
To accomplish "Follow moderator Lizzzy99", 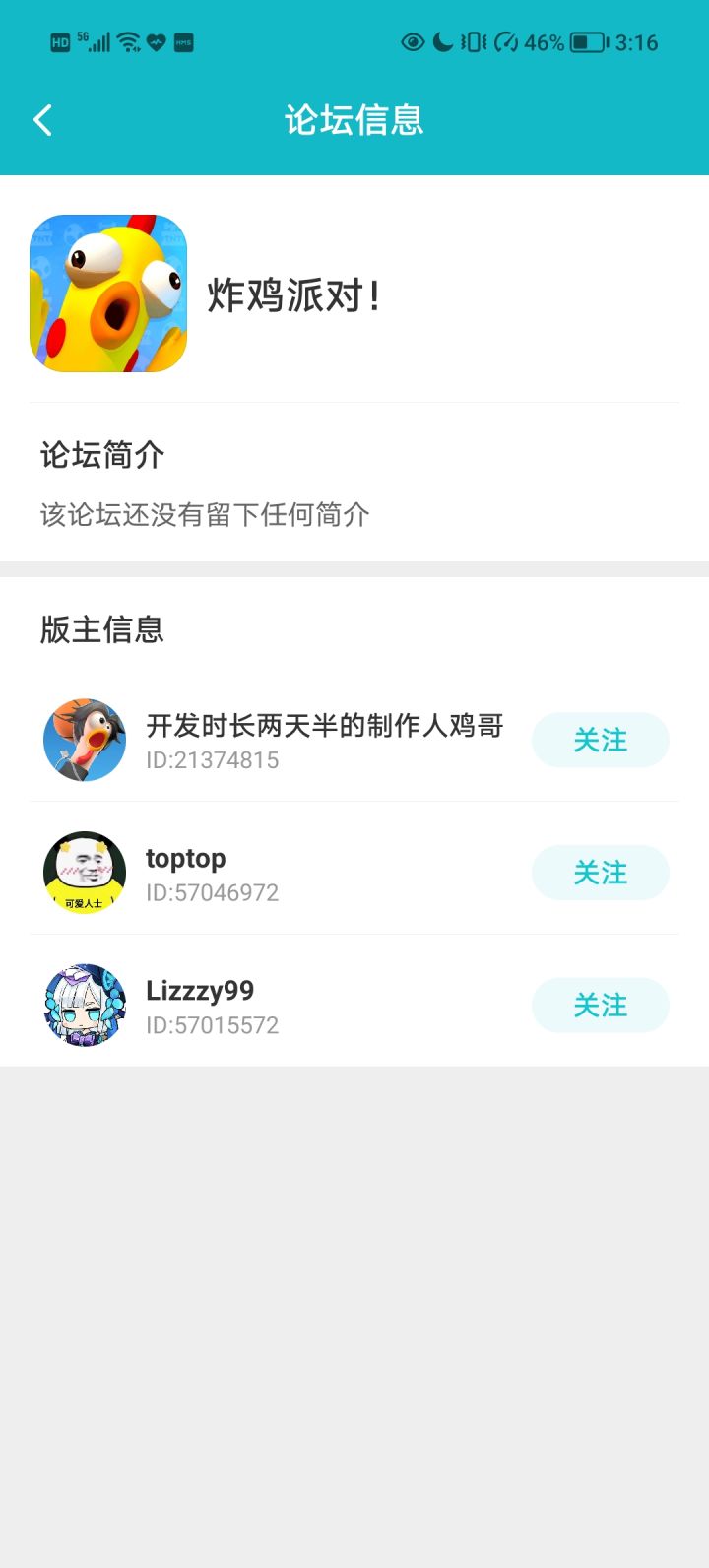I will click(600, 1005).
